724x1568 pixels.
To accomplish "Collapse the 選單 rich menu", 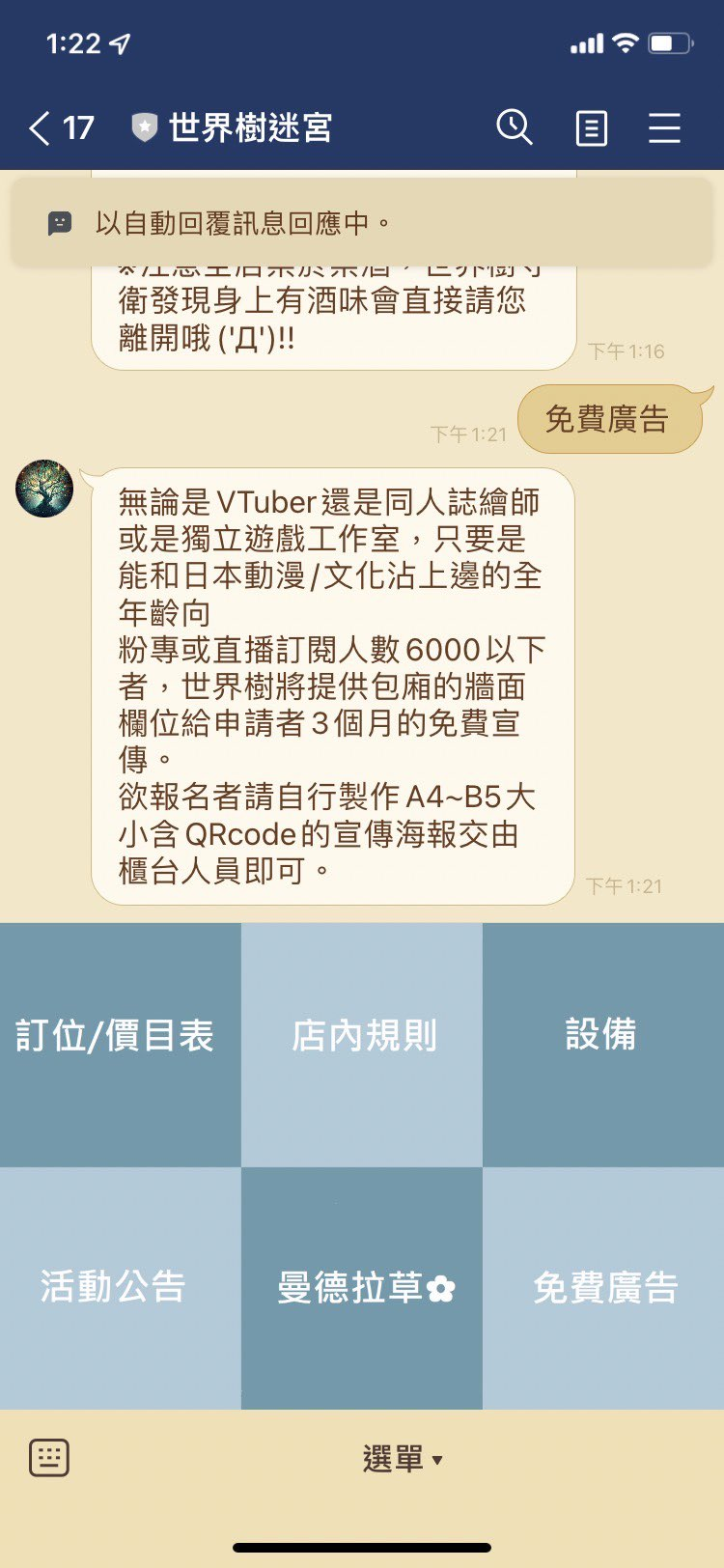I will tap(402, 1459).
